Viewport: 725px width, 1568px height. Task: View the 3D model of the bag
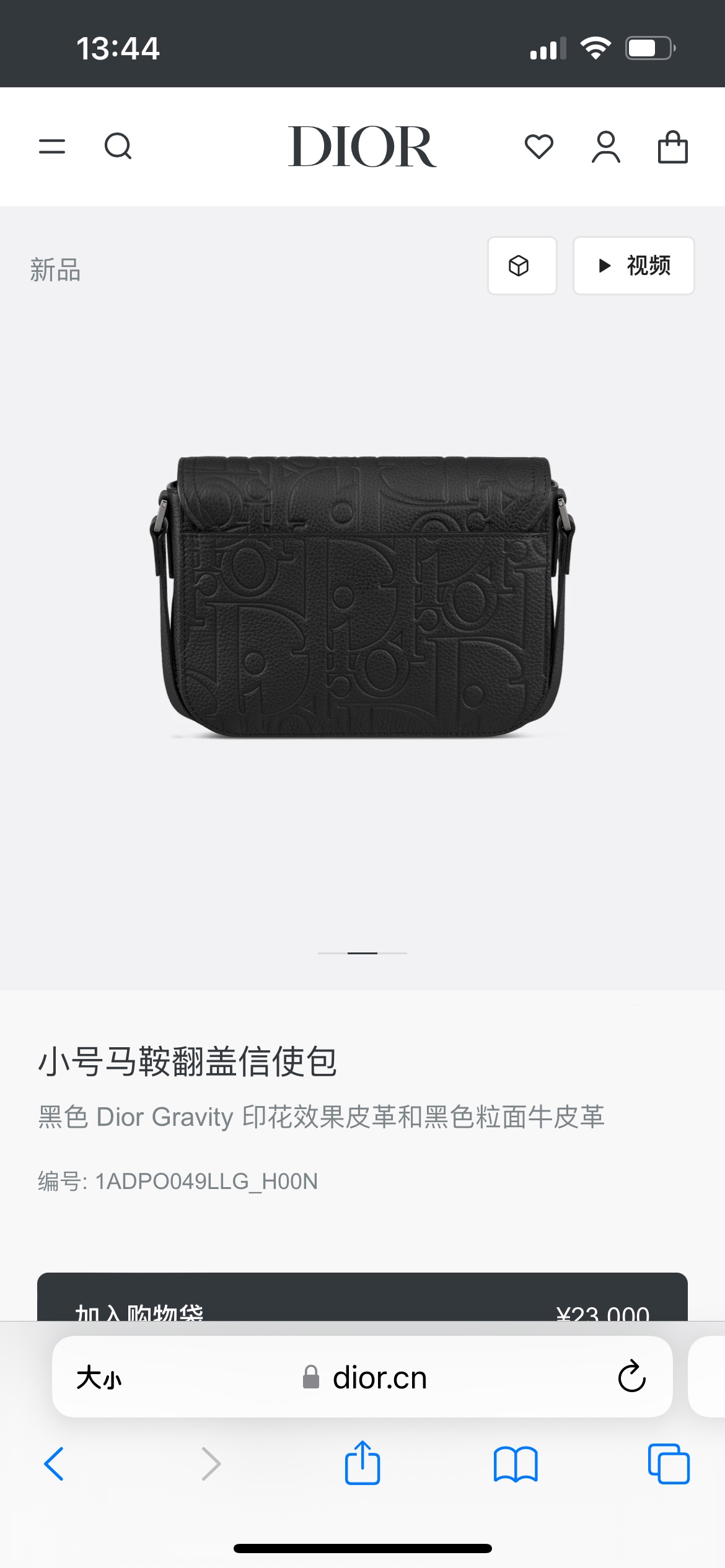(x=522, y=266)
